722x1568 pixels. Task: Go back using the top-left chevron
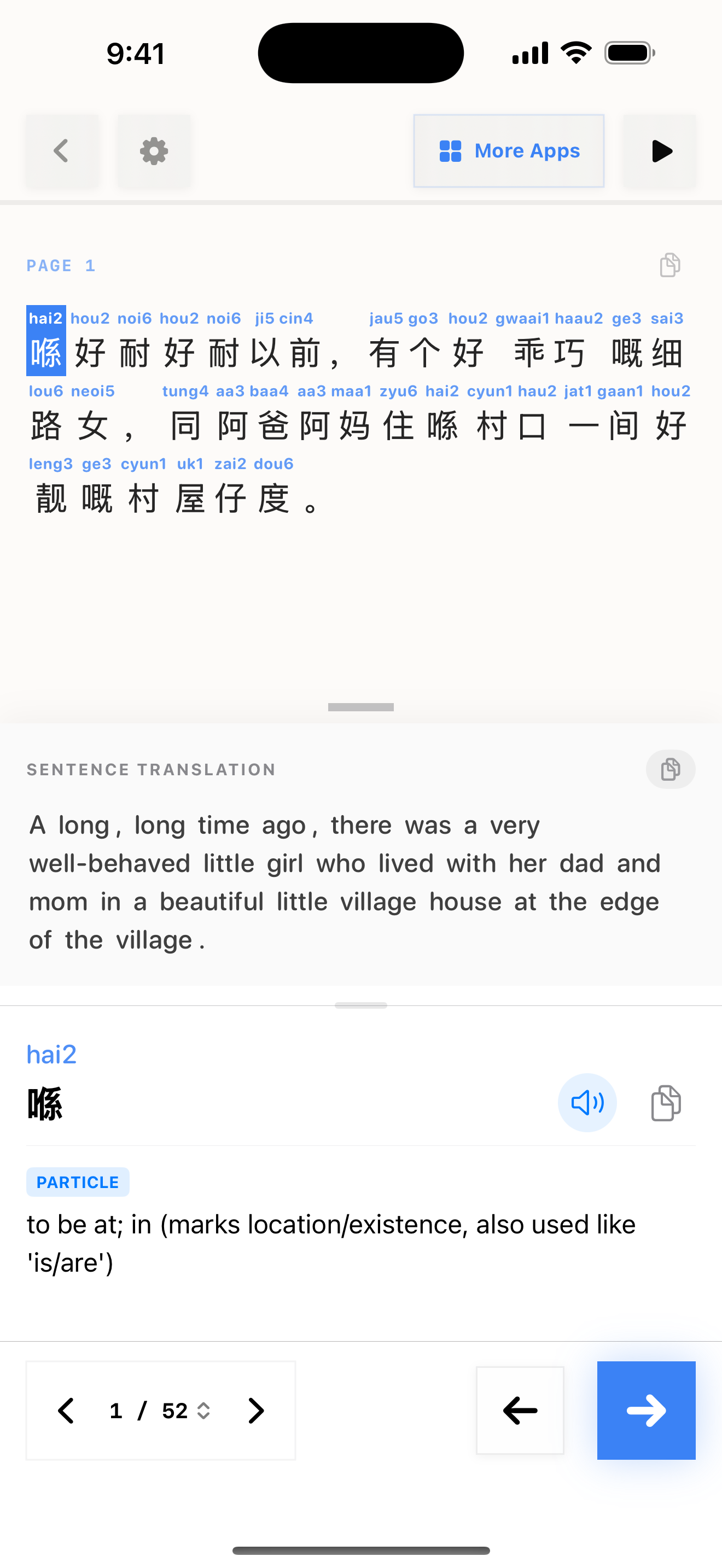(x=61, y=151)
